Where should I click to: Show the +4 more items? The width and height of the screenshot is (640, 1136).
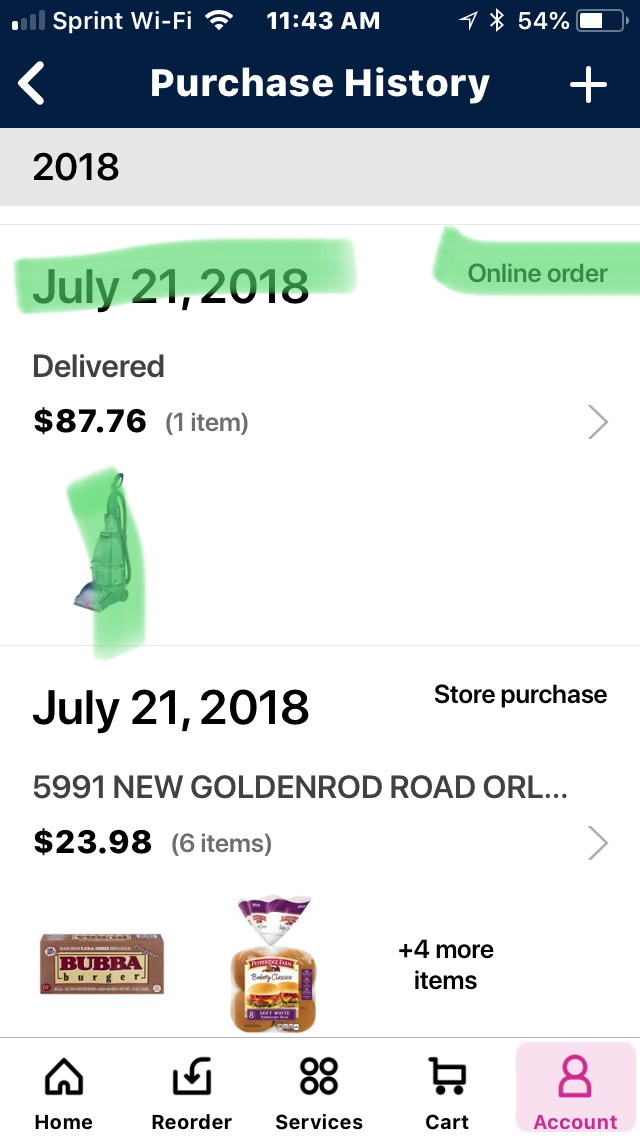[x=445, y=965]
